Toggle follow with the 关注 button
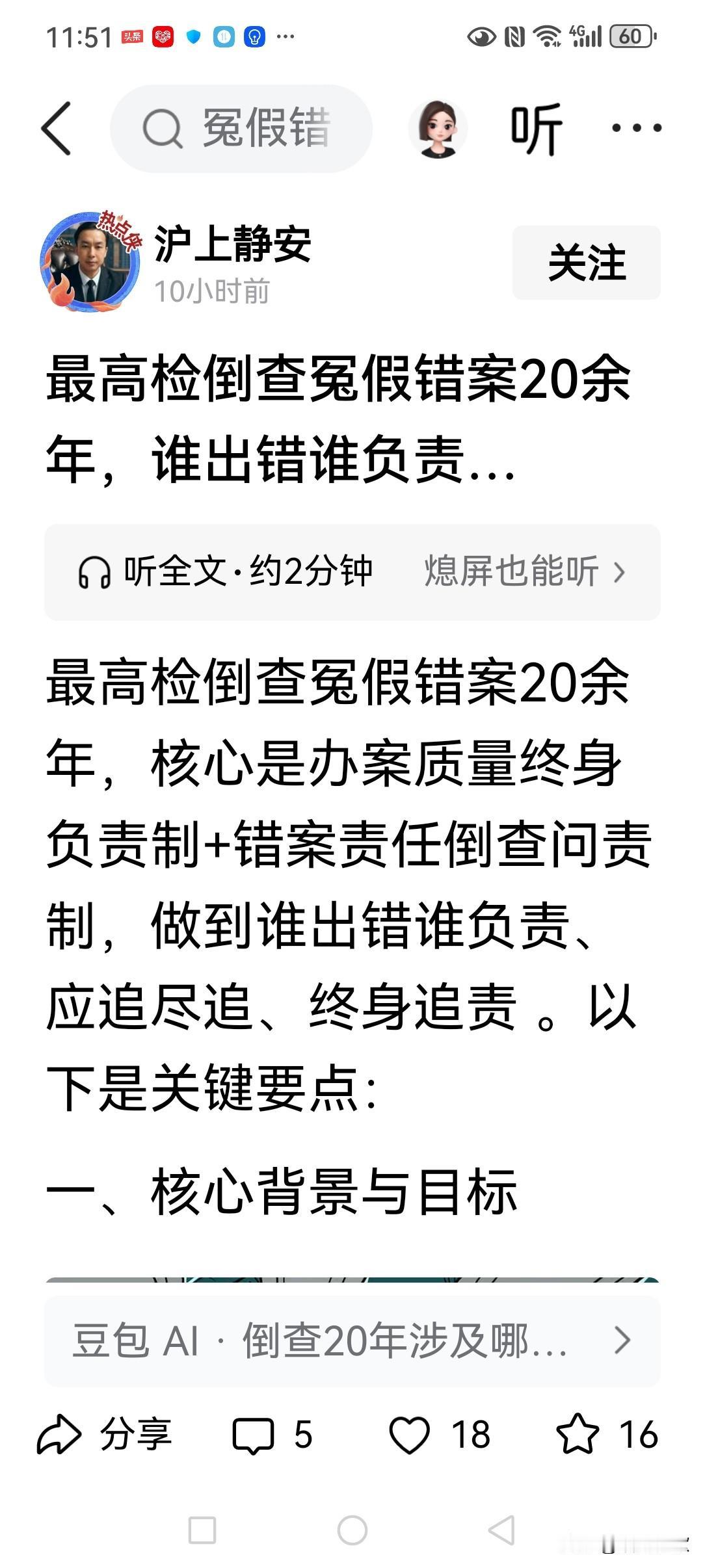 tap(587, 264)
